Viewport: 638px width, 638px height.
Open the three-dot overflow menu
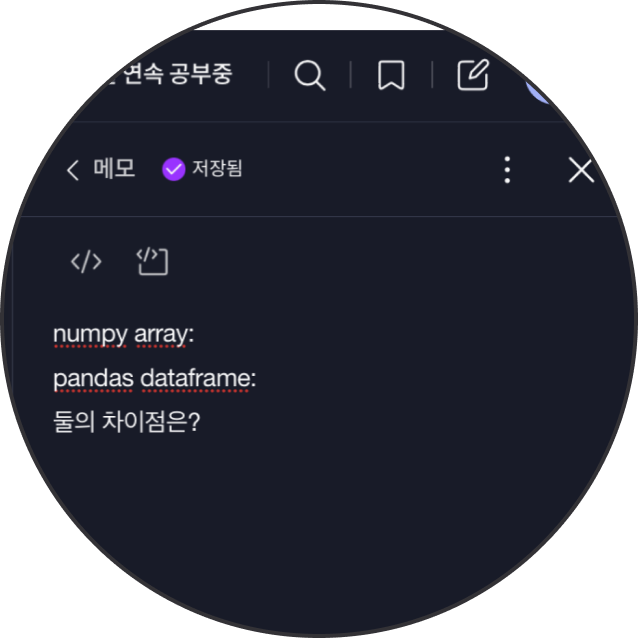coord(507,170)
